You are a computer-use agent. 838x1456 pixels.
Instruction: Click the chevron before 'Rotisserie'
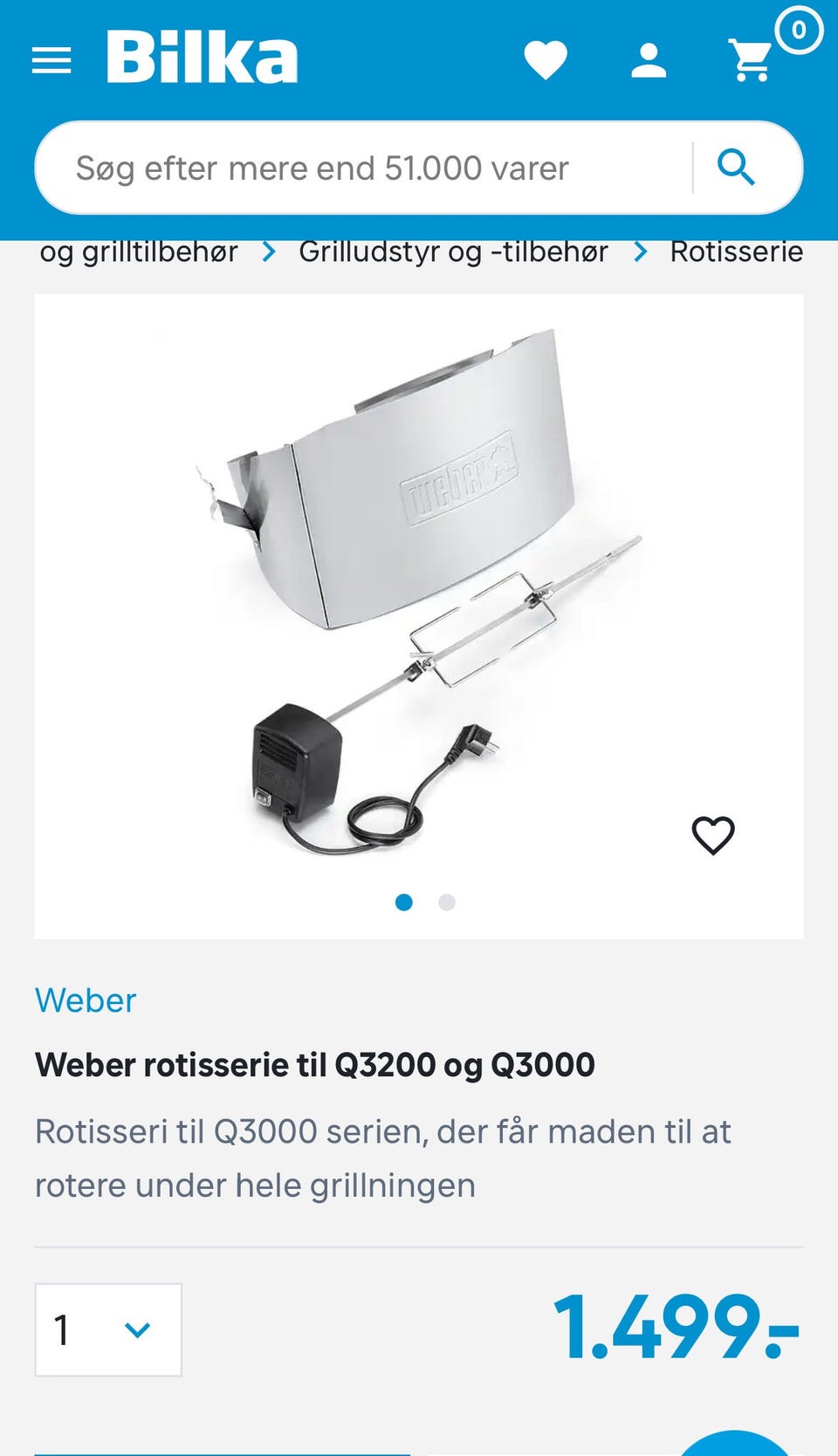point(642,251)
